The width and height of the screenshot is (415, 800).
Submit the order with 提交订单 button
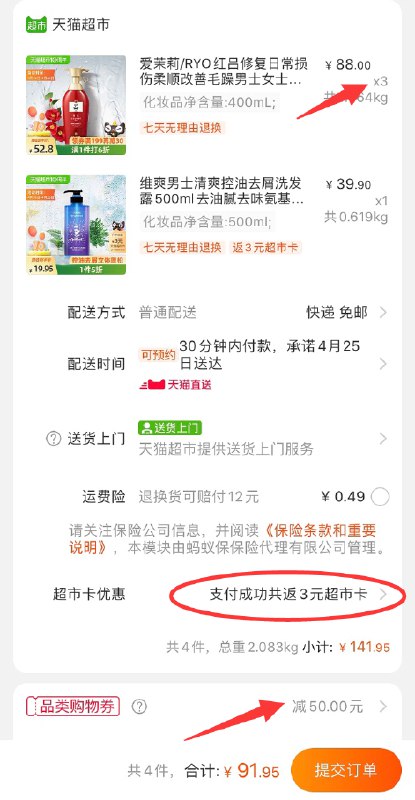point(347,770)
